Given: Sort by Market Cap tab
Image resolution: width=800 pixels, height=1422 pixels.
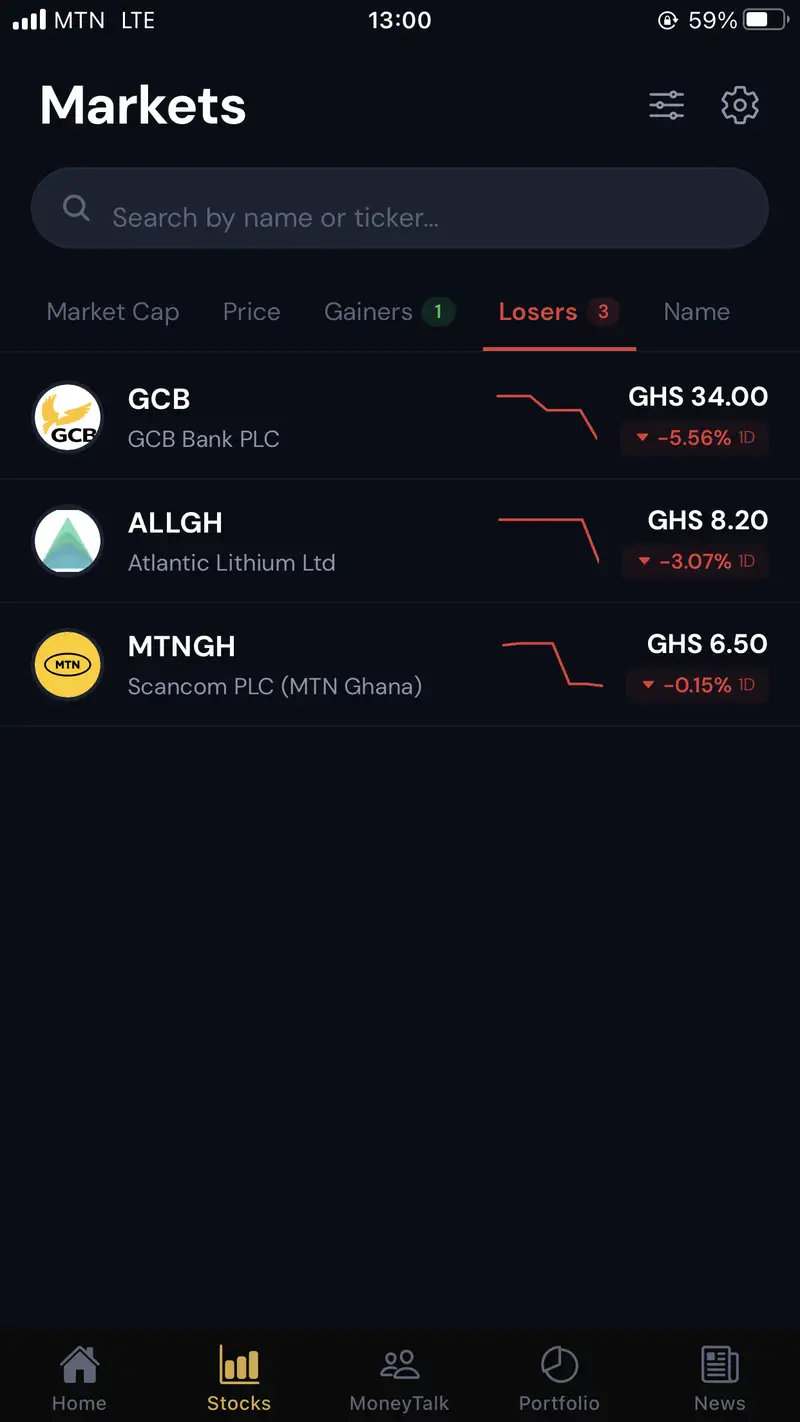Looking at the screenshot, I should 113,312.
